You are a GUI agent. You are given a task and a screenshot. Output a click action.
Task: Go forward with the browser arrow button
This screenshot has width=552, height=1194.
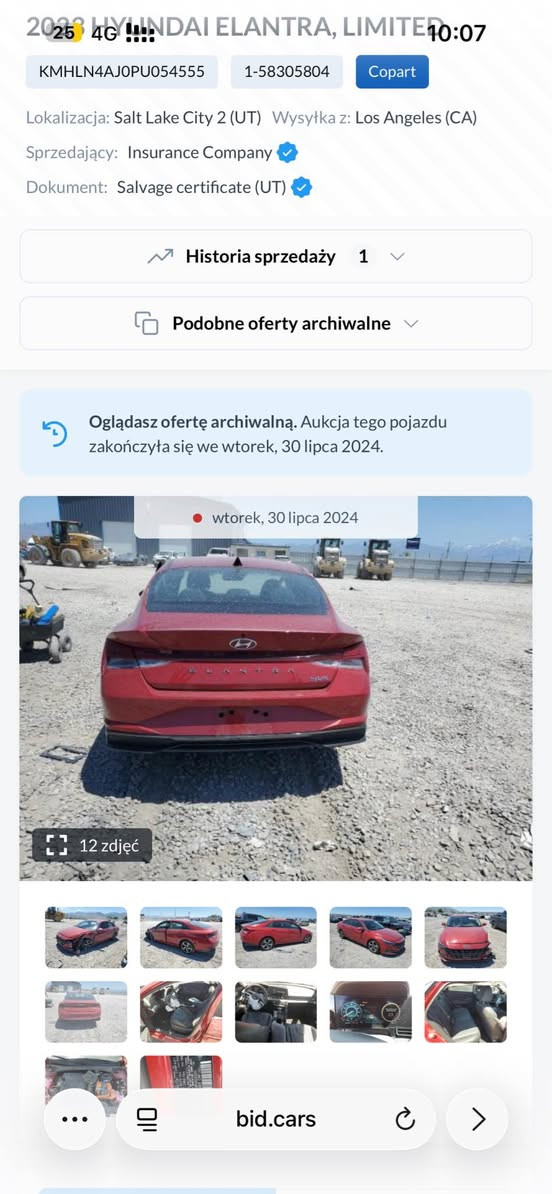477,1119
